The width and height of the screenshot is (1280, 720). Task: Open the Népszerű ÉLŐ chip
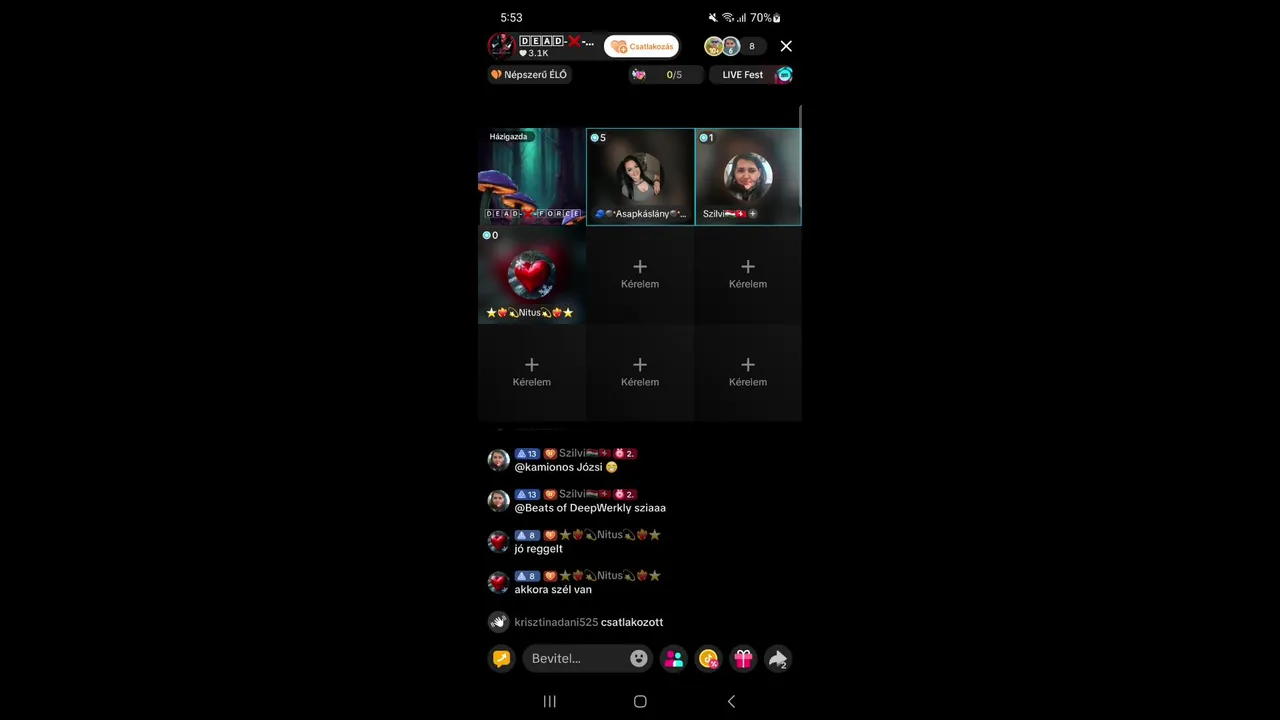[x=529, y=75]
